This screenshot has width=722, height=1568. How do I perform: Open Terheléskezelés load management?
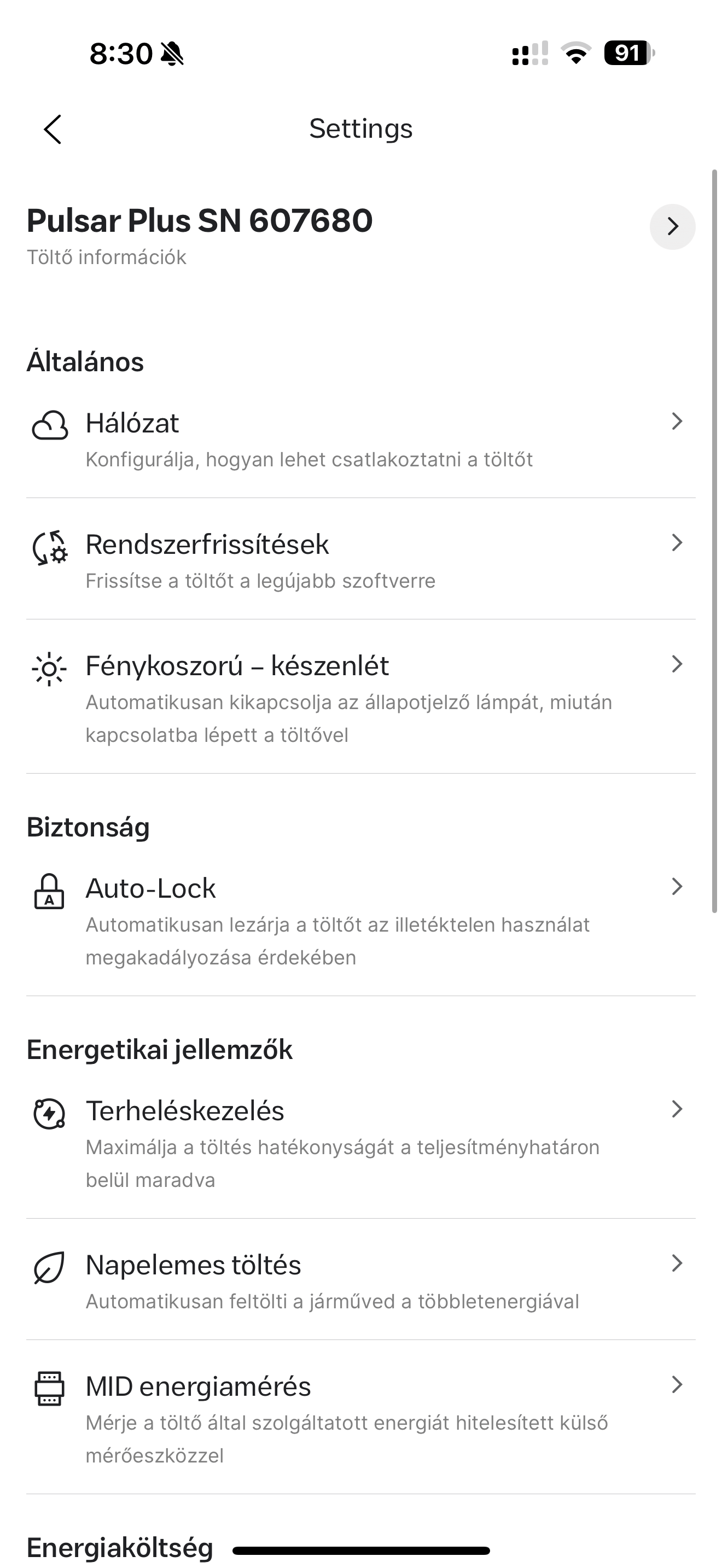pos(361,1143)
